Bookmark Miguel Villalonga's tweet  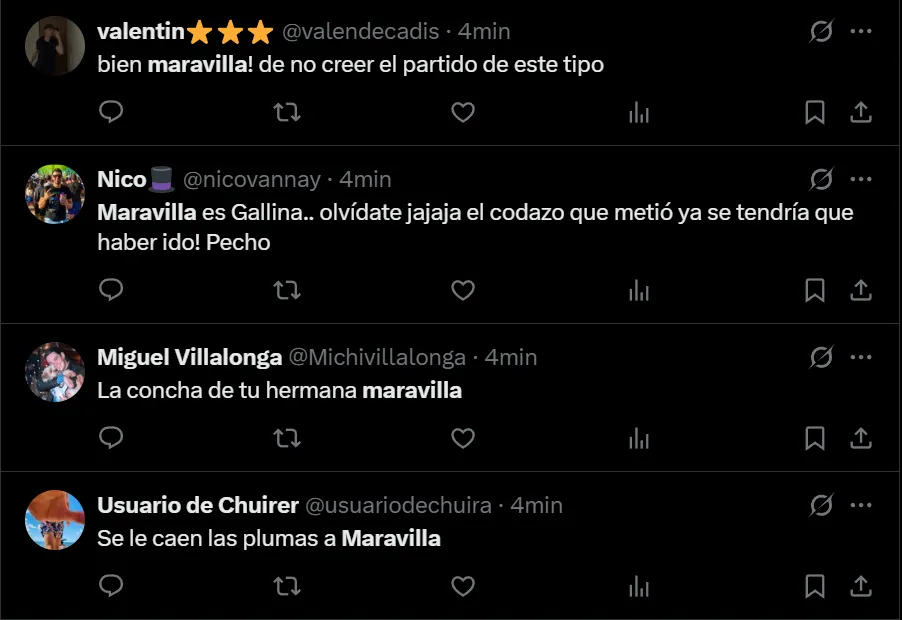815,438
